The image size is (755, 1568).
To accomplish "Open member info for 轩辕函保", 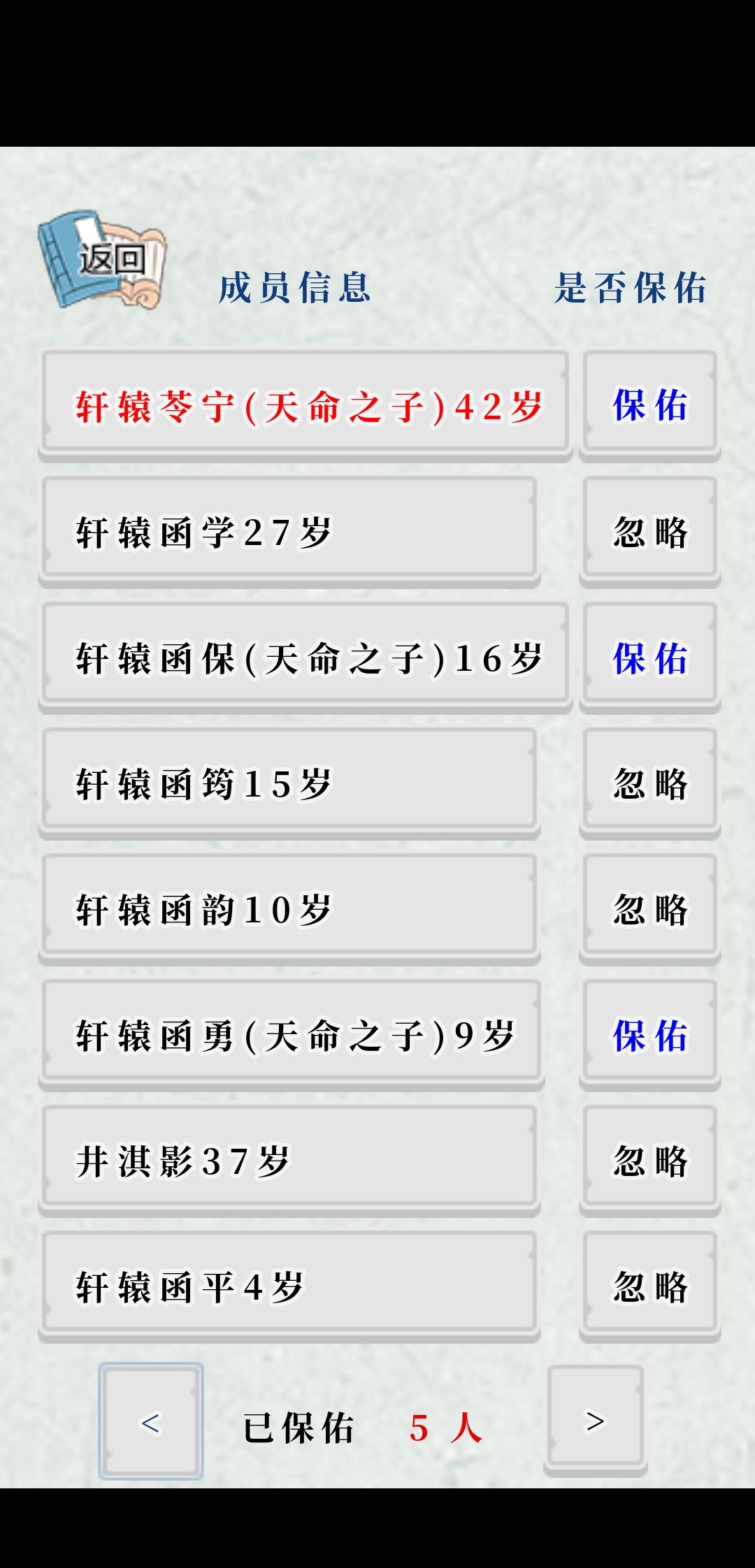I will coord(305,657).
